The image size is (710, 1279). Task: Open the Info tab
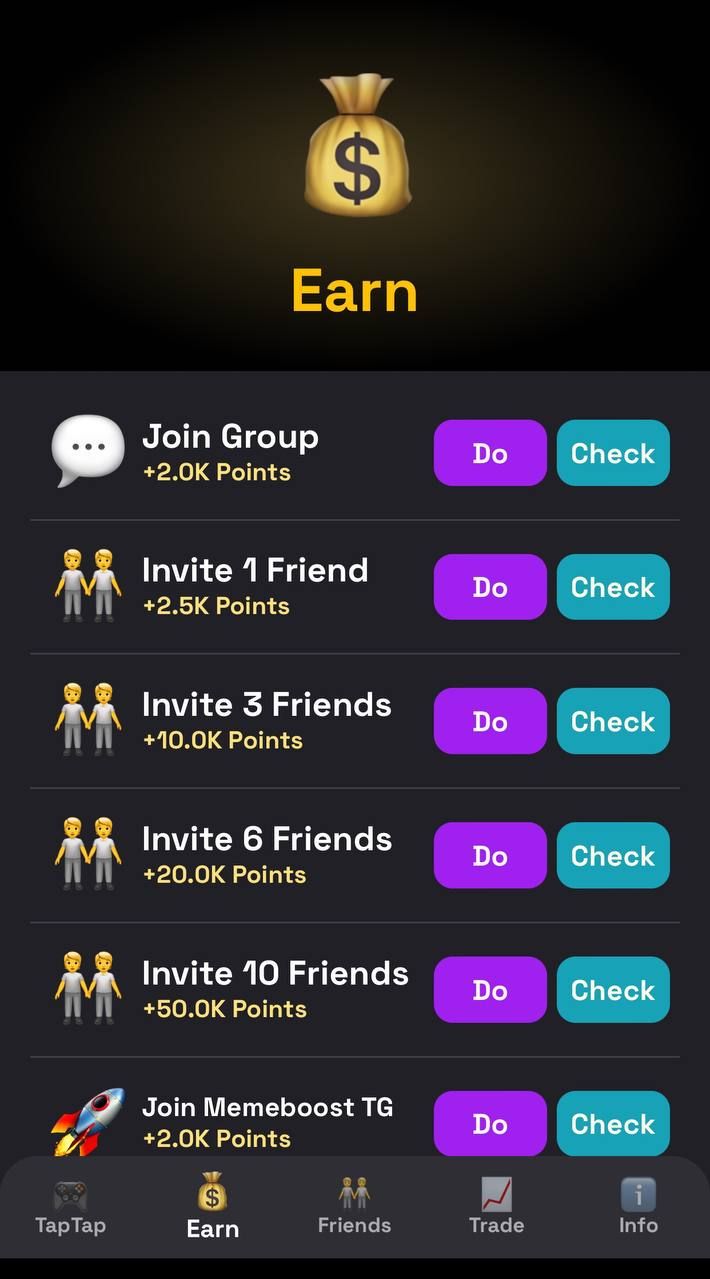pyautogui.click(x=638, y=1207)
